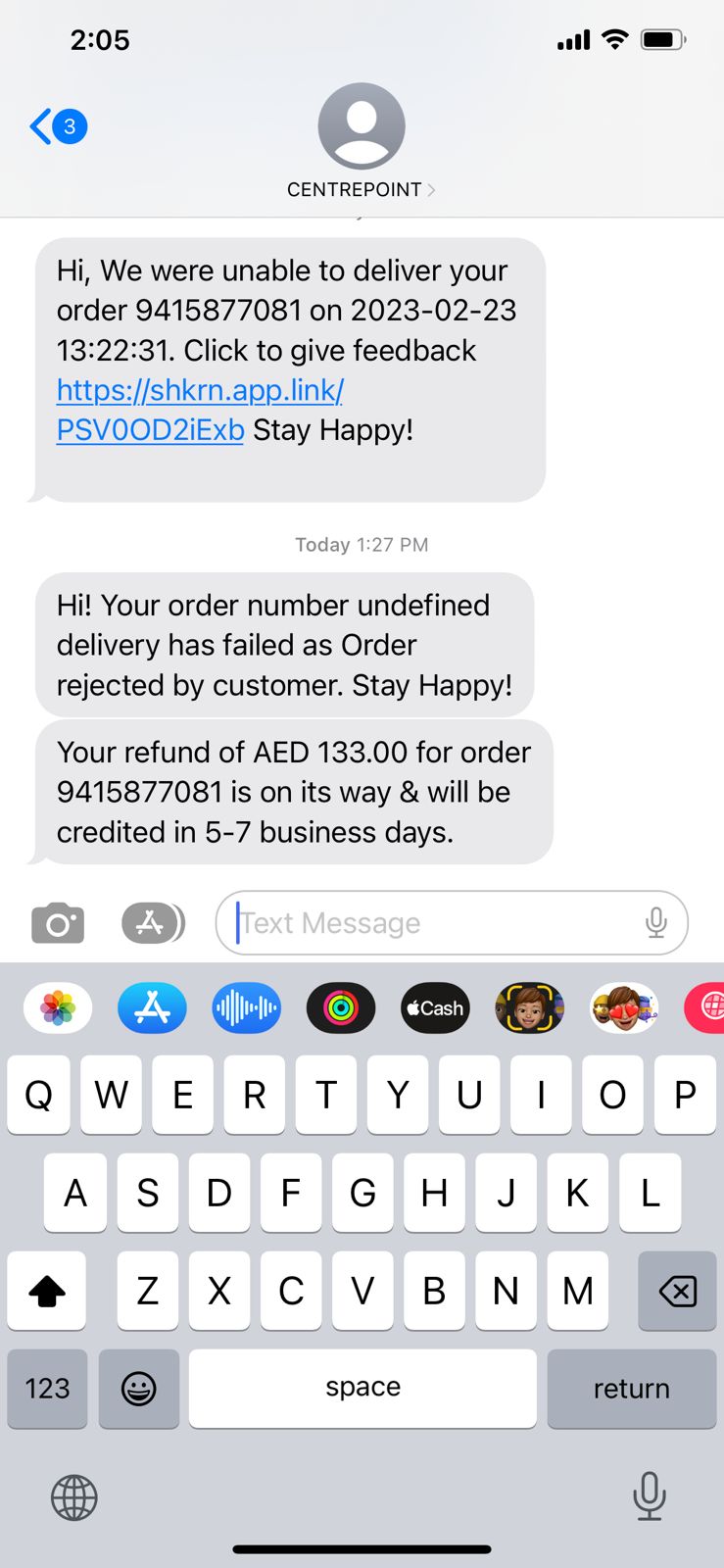The image size is (724, 1568).
Task: Tap the return key
Action: [x=631, y=1389]
